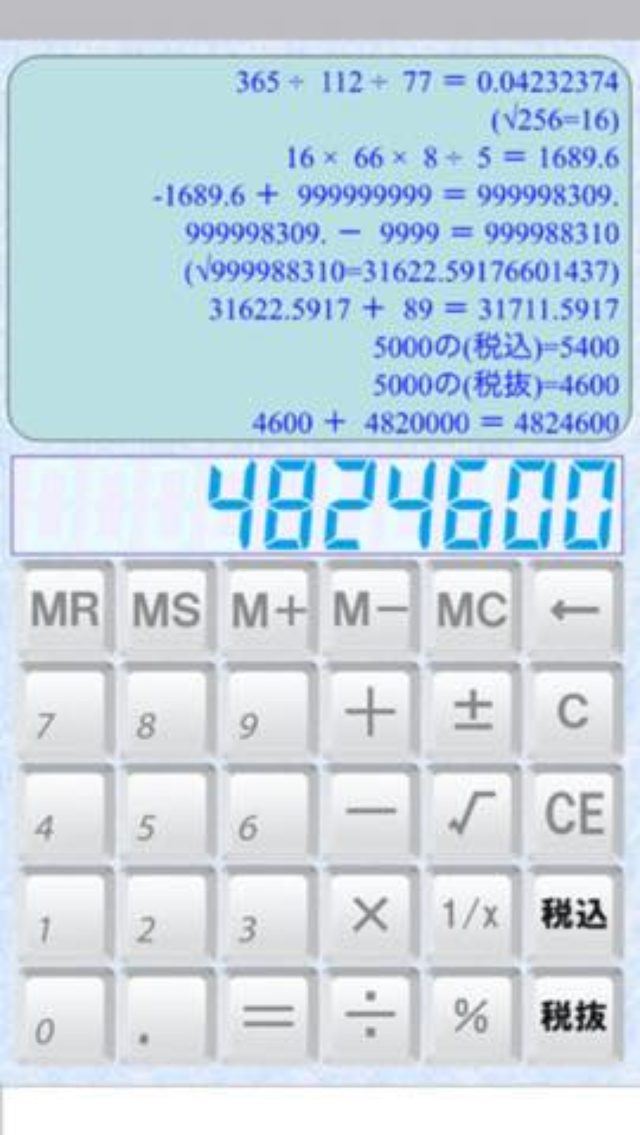Tap the CE clear entry key
Screen dimensions: 640x1135
pos(575,813)
